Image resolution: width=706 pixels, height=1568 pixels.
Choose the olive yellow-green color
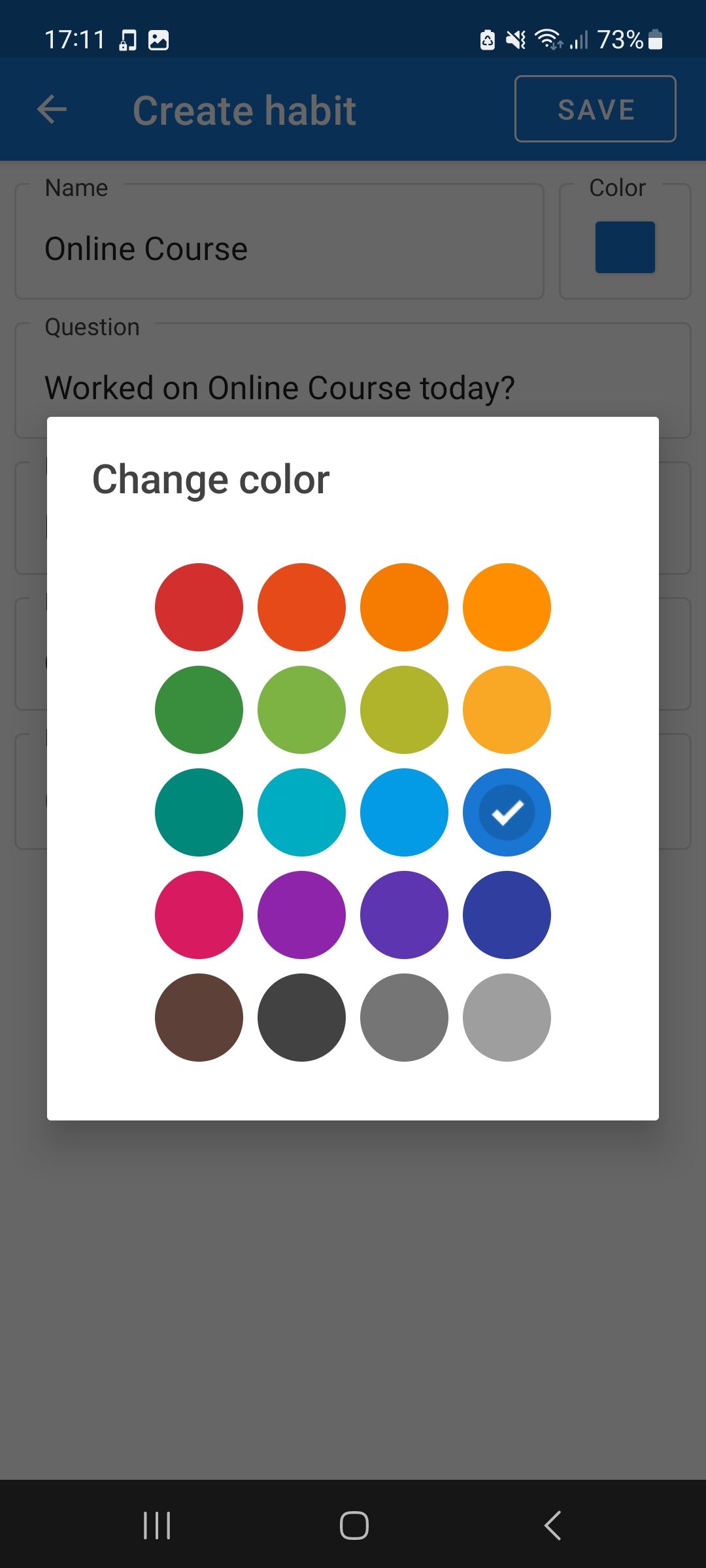[x=404, y=710]
